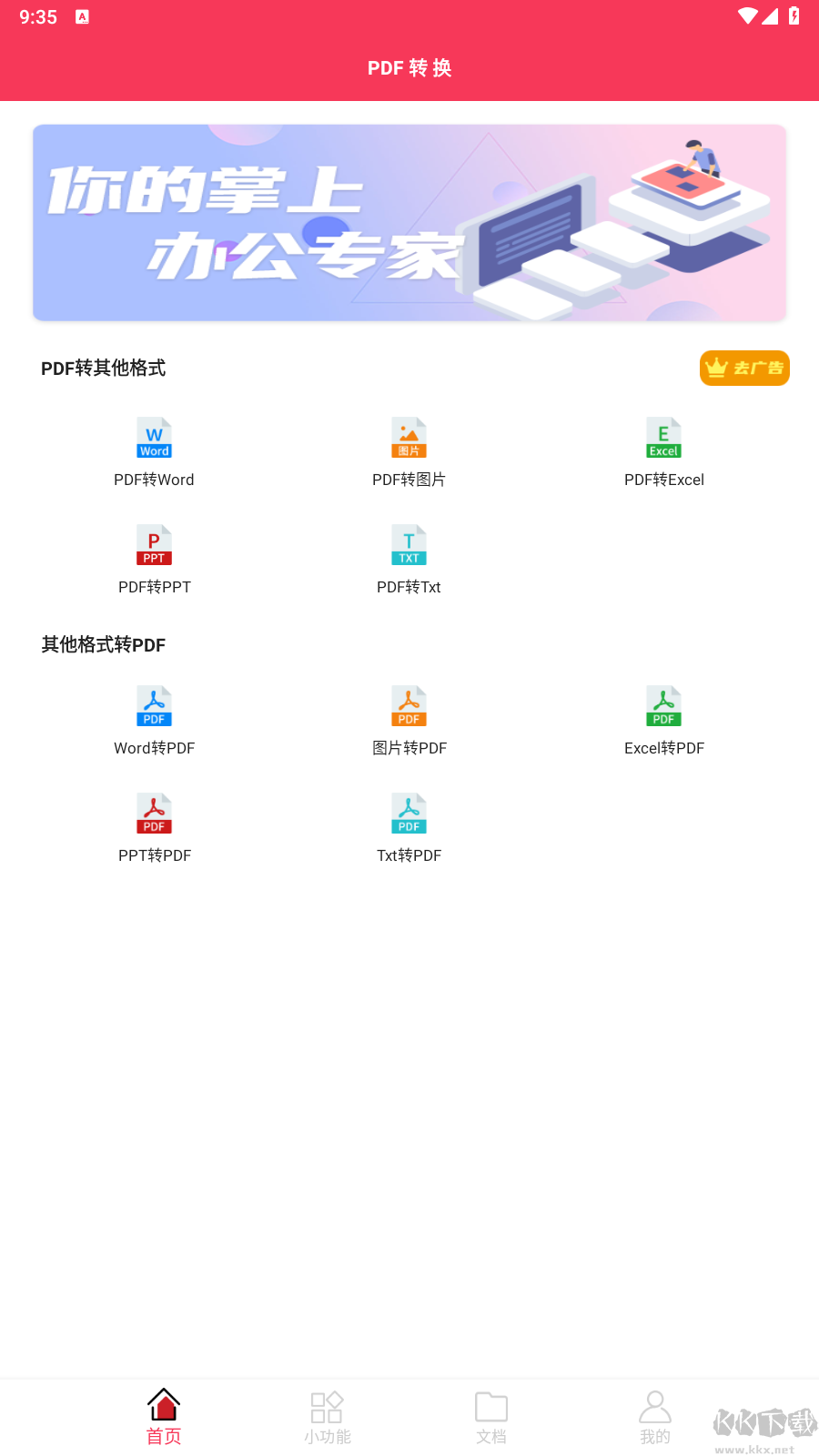Screen dimensions: 819x1456
Task: Open Word转PDF converter
Action: pyautogui.click(x=154, y=721)
